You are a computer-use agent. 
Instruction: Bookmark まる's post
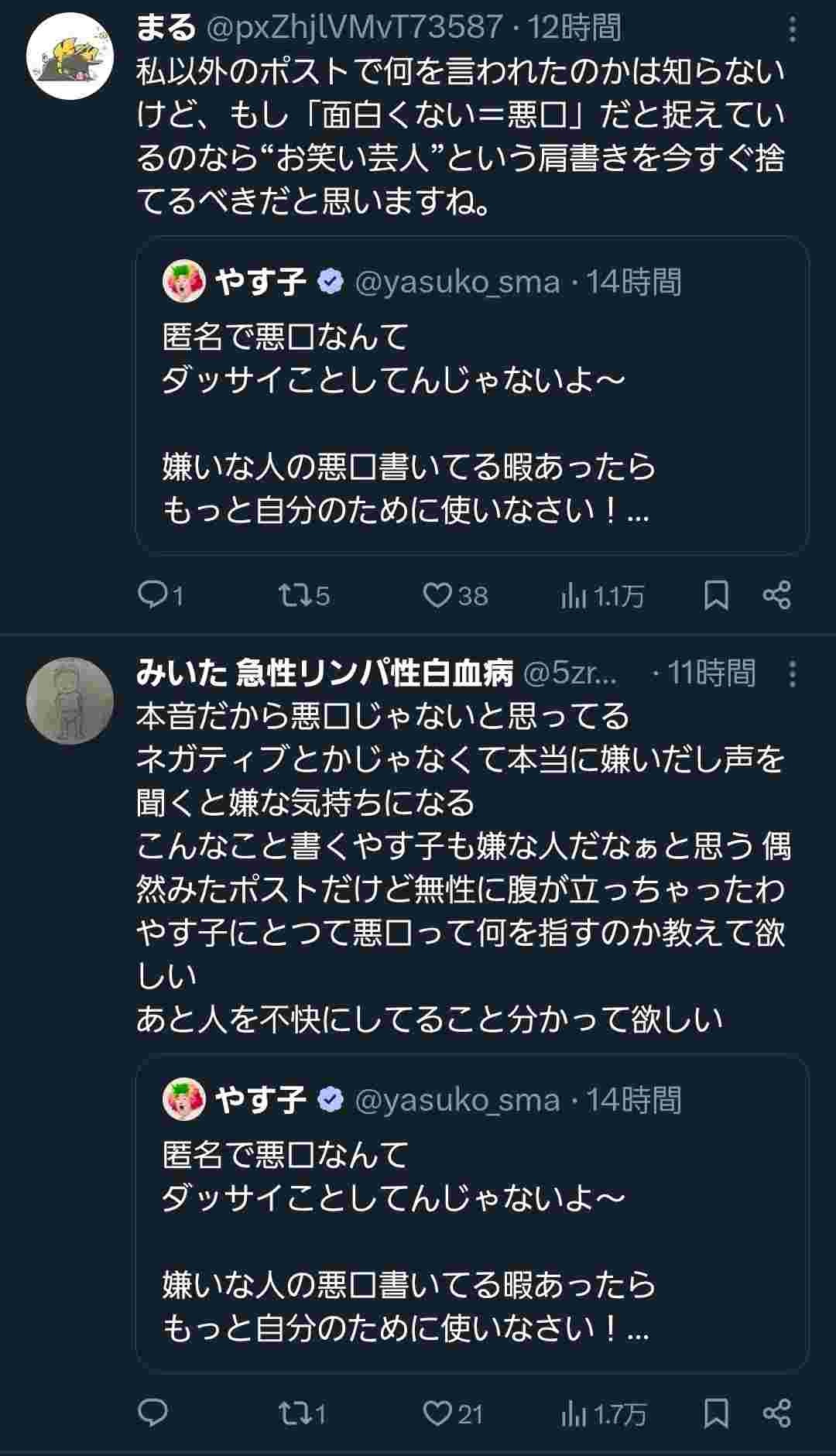[x=716, y=594]
